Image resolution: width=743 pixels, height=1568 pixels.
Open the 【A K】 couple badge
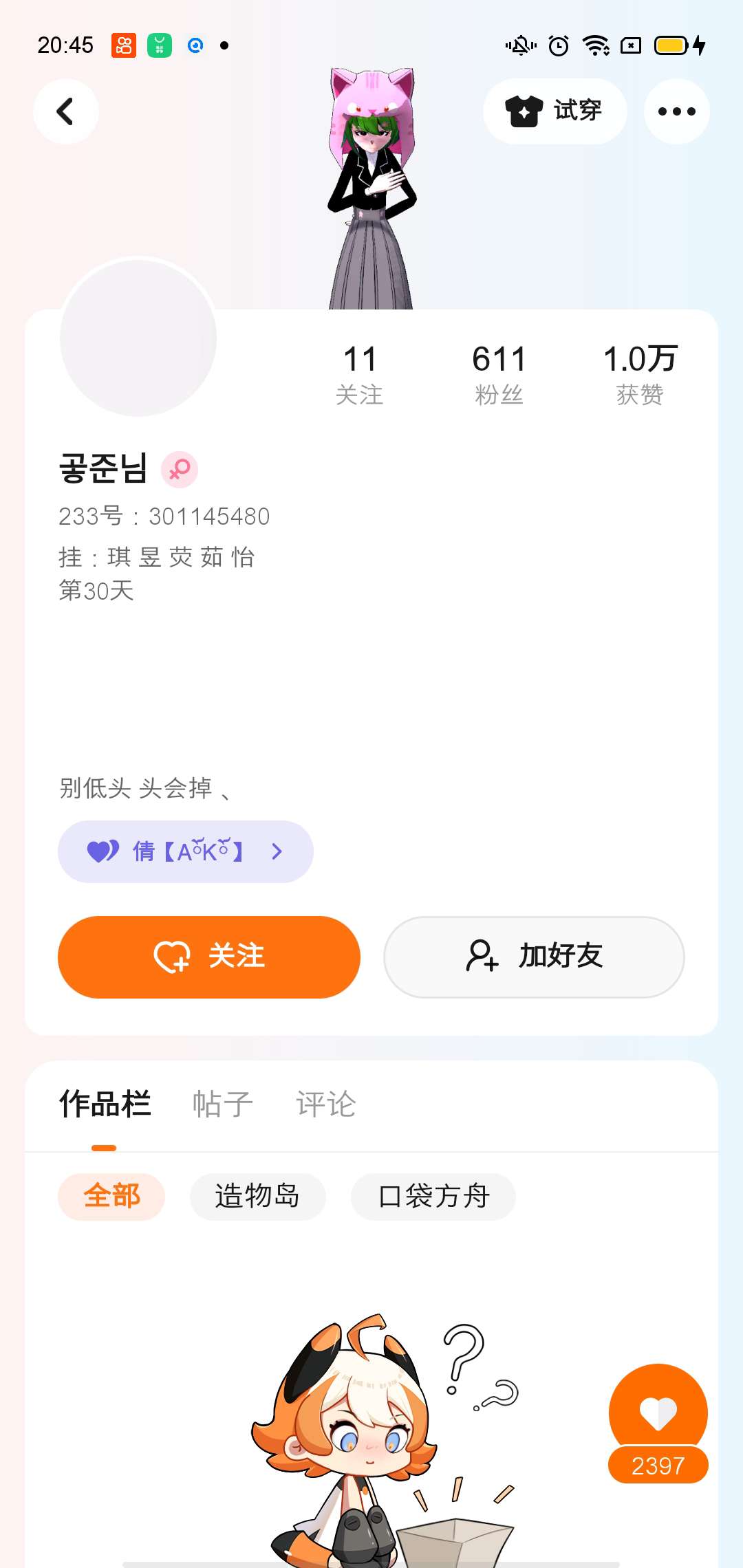tap(186, 851)
